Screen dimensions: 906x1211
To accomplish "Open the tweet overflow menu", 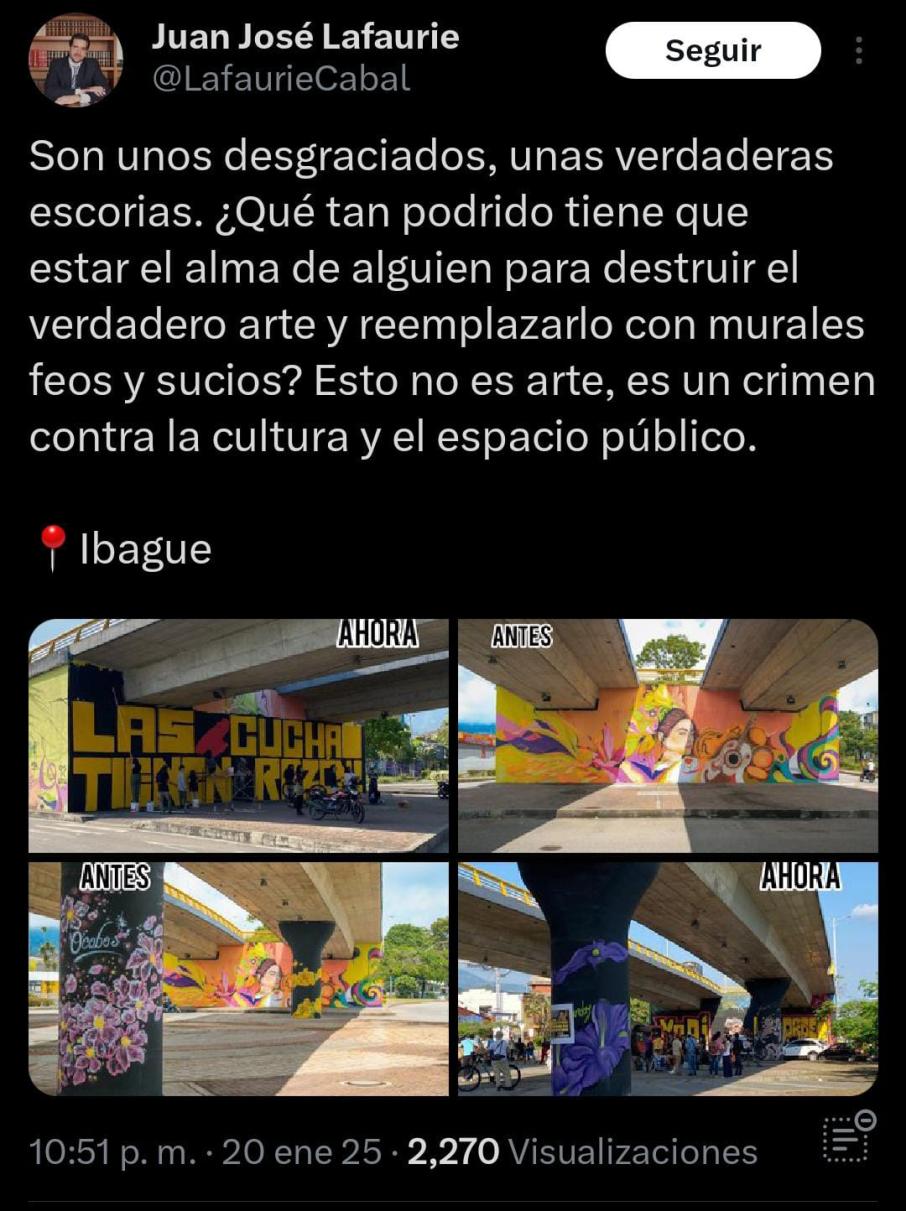I will (859, 51).
